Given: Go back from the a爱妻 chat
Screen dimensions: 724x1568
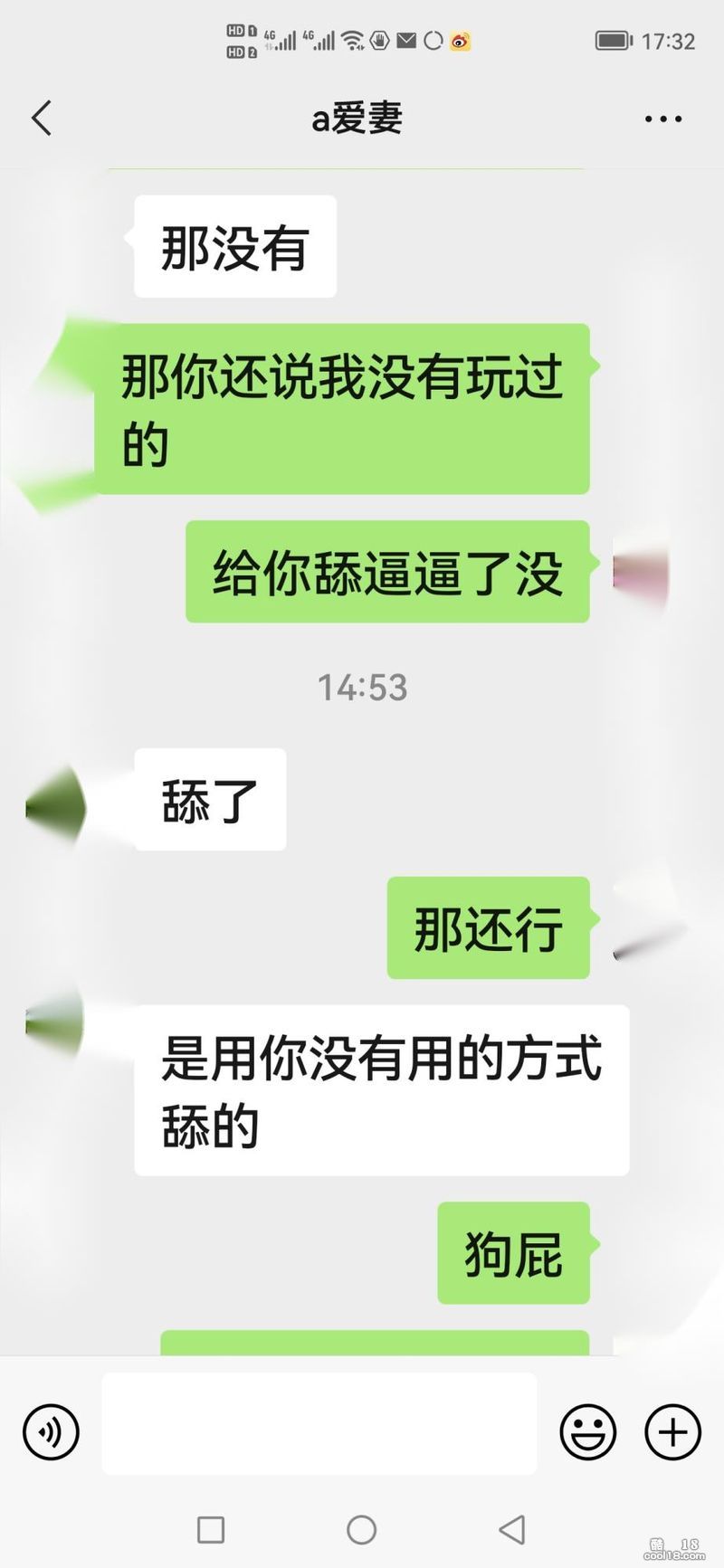Looking at the screenshot, I should tap(42, 119).
